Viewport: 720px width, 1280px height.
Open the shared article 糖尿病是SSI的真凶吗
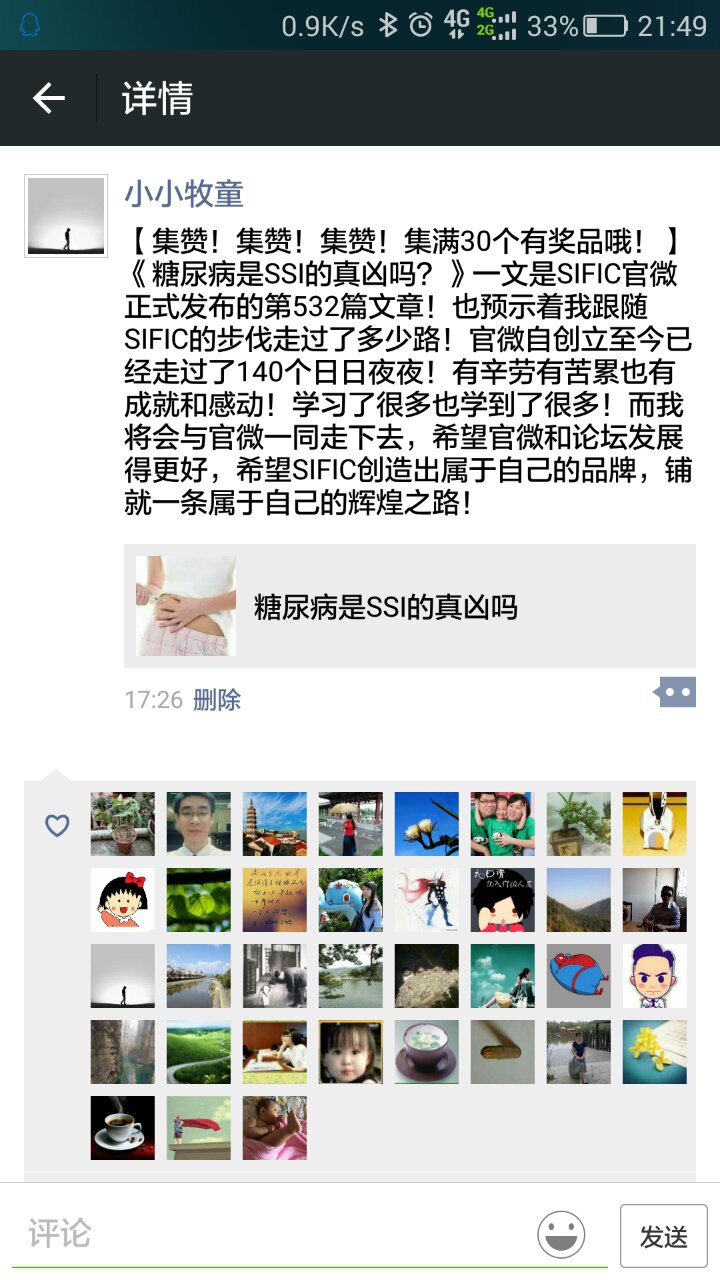point(410,606)
